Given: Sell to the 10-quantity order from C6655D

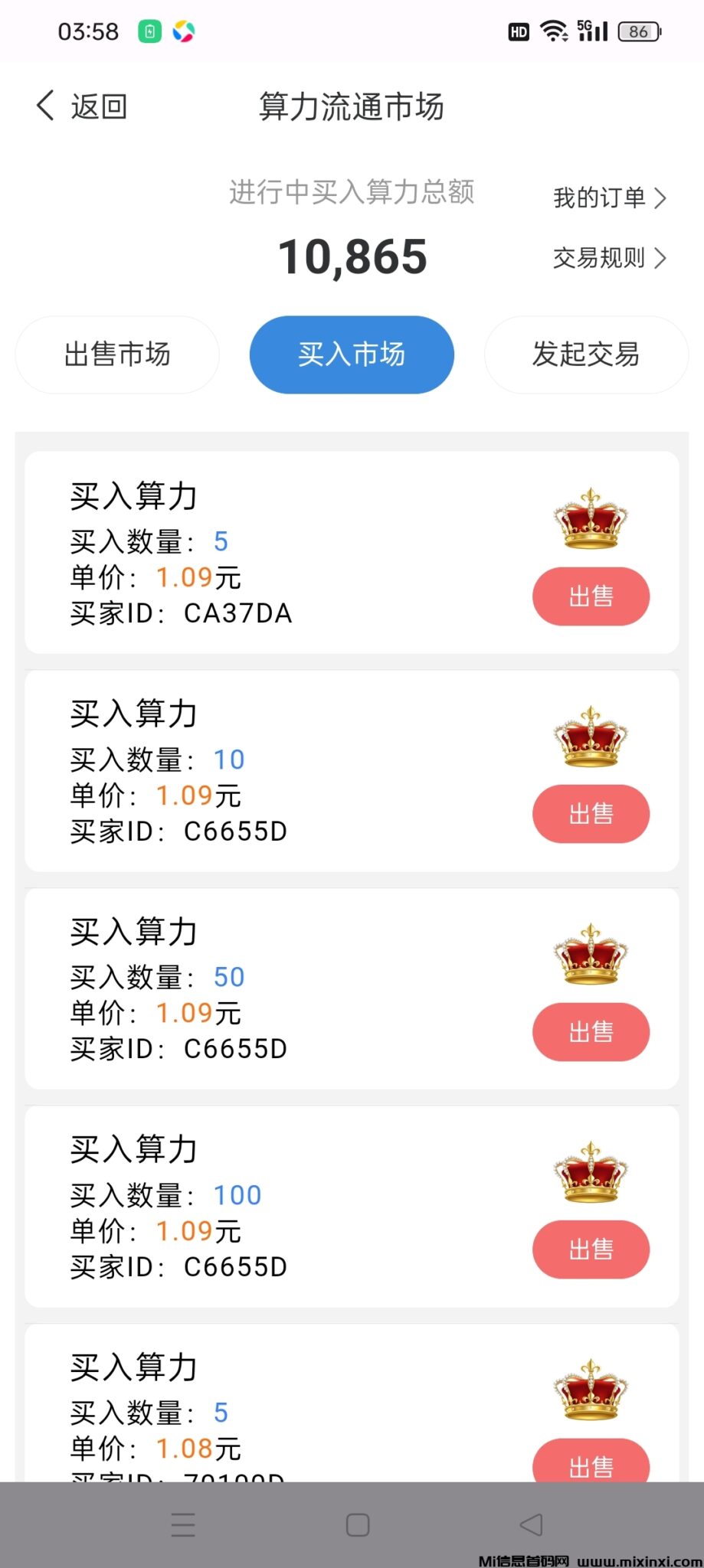Looking at the screenshot, I should (591, 814).
